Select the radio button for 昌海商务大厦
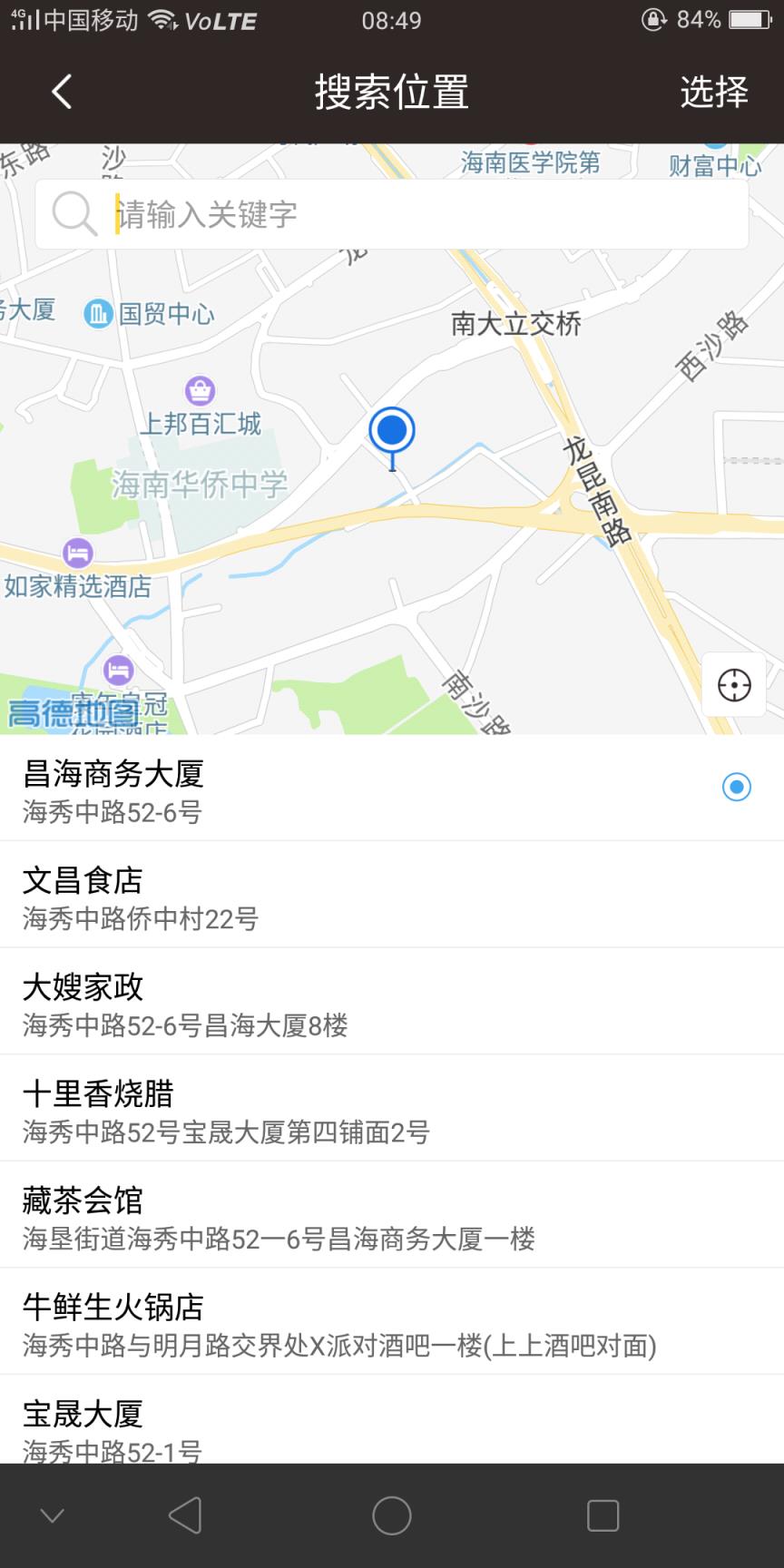Viewport: 784px width, 1568px height. point(736,788)
